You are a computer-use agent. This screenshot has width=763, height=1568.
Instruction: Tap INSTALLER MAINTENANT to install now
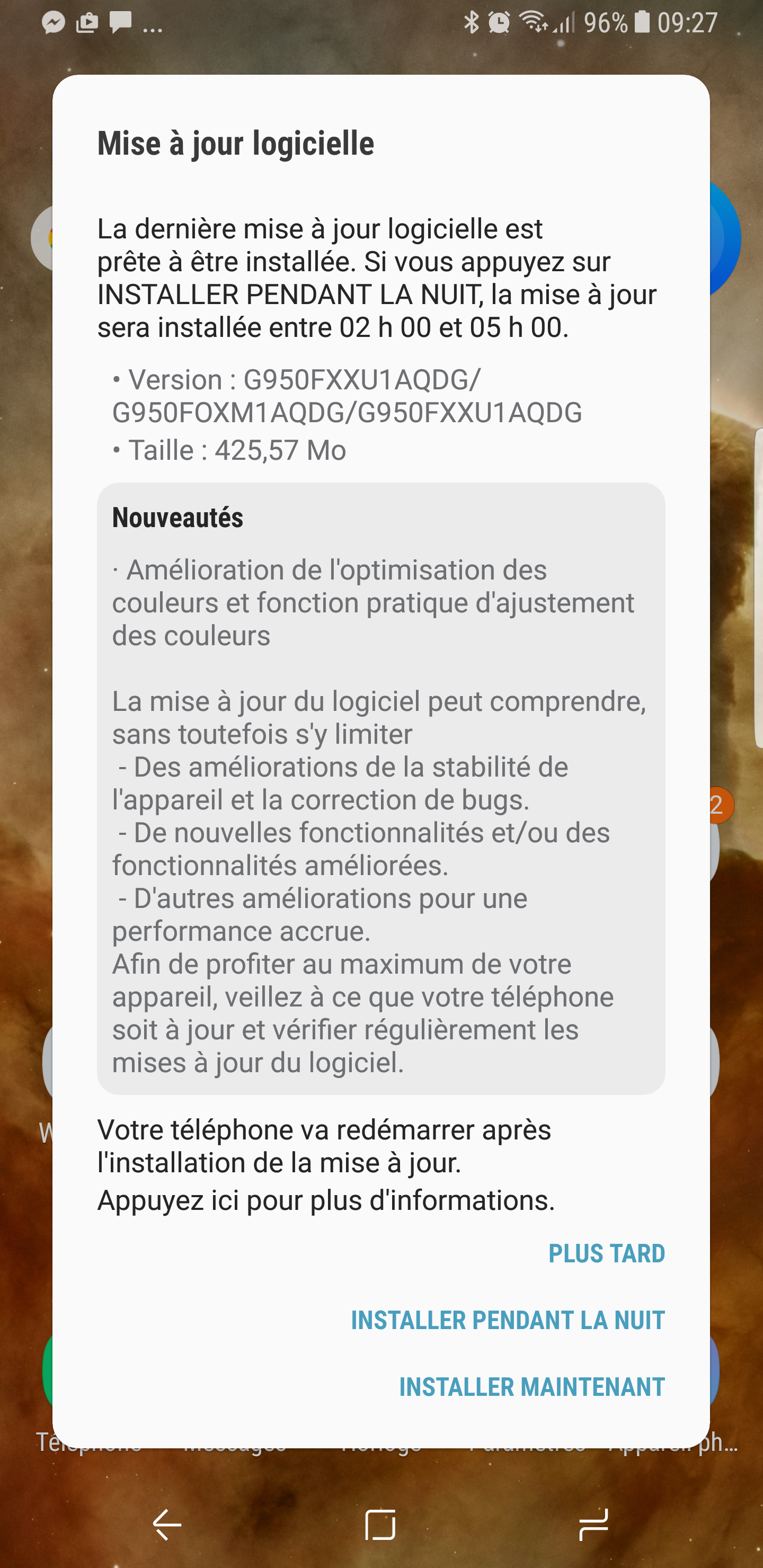[531, 1387]
